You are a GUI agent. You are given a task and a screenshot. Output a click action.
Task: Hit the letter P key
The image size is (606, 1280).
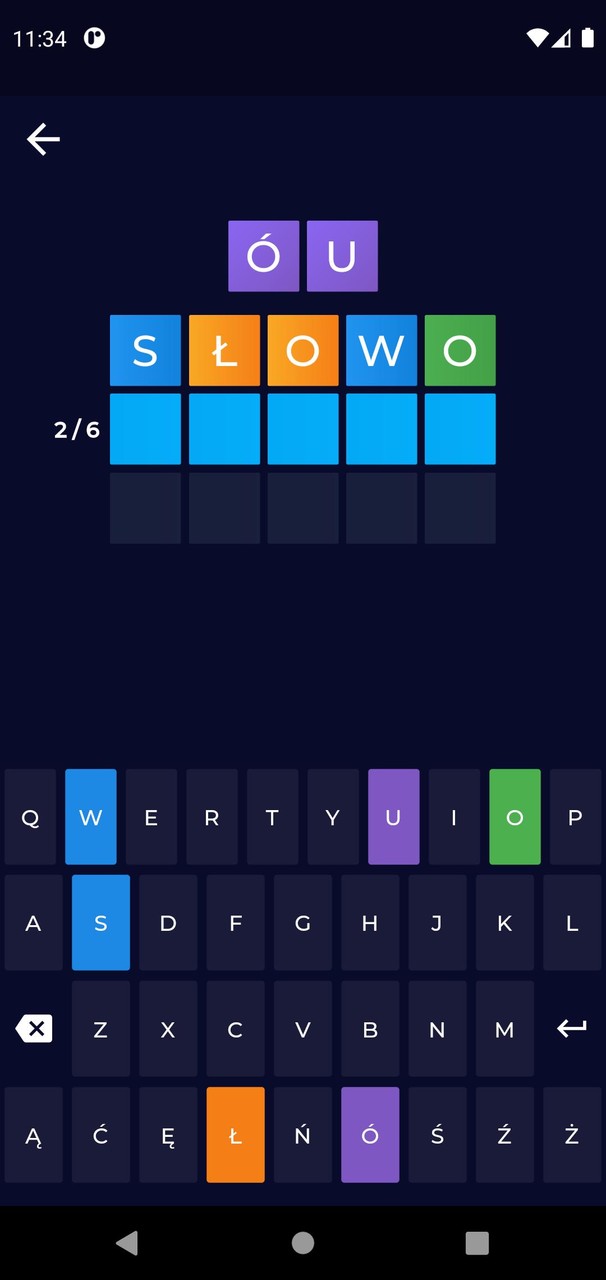[x=575, y=817]
